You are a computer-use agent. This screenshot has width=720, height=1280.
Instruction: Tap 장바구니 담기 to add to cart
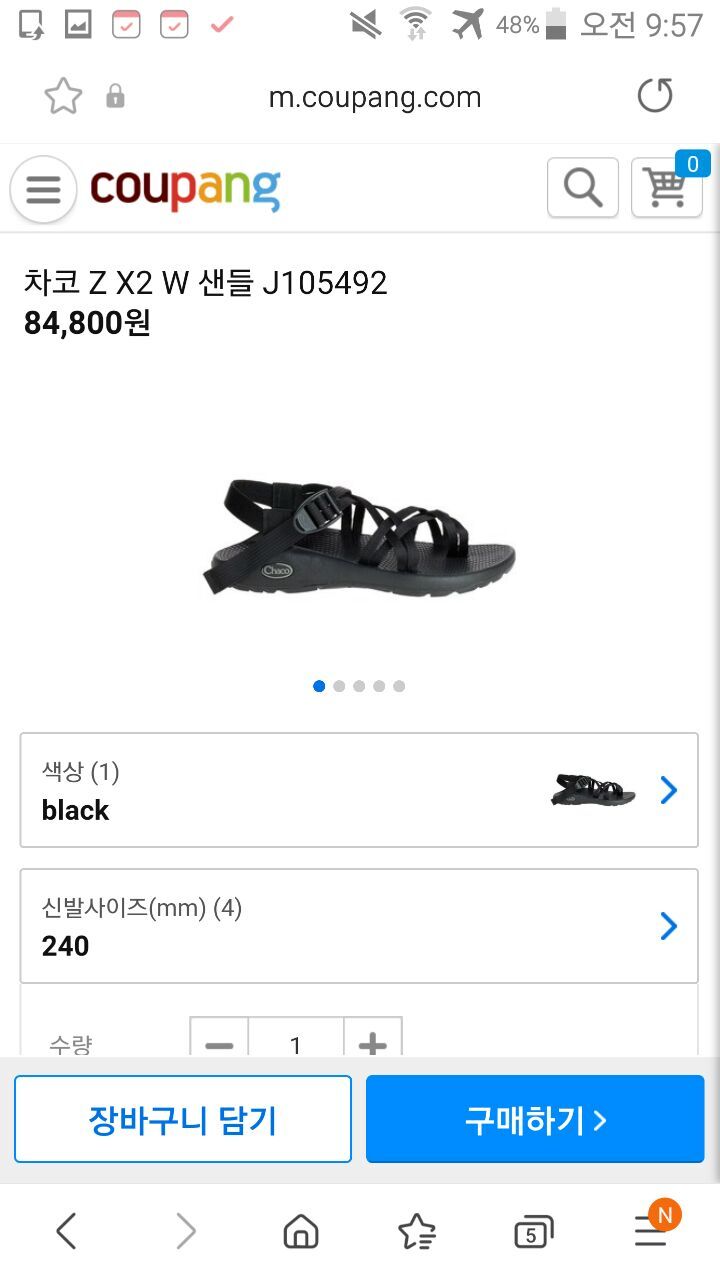coord(183,1119)
